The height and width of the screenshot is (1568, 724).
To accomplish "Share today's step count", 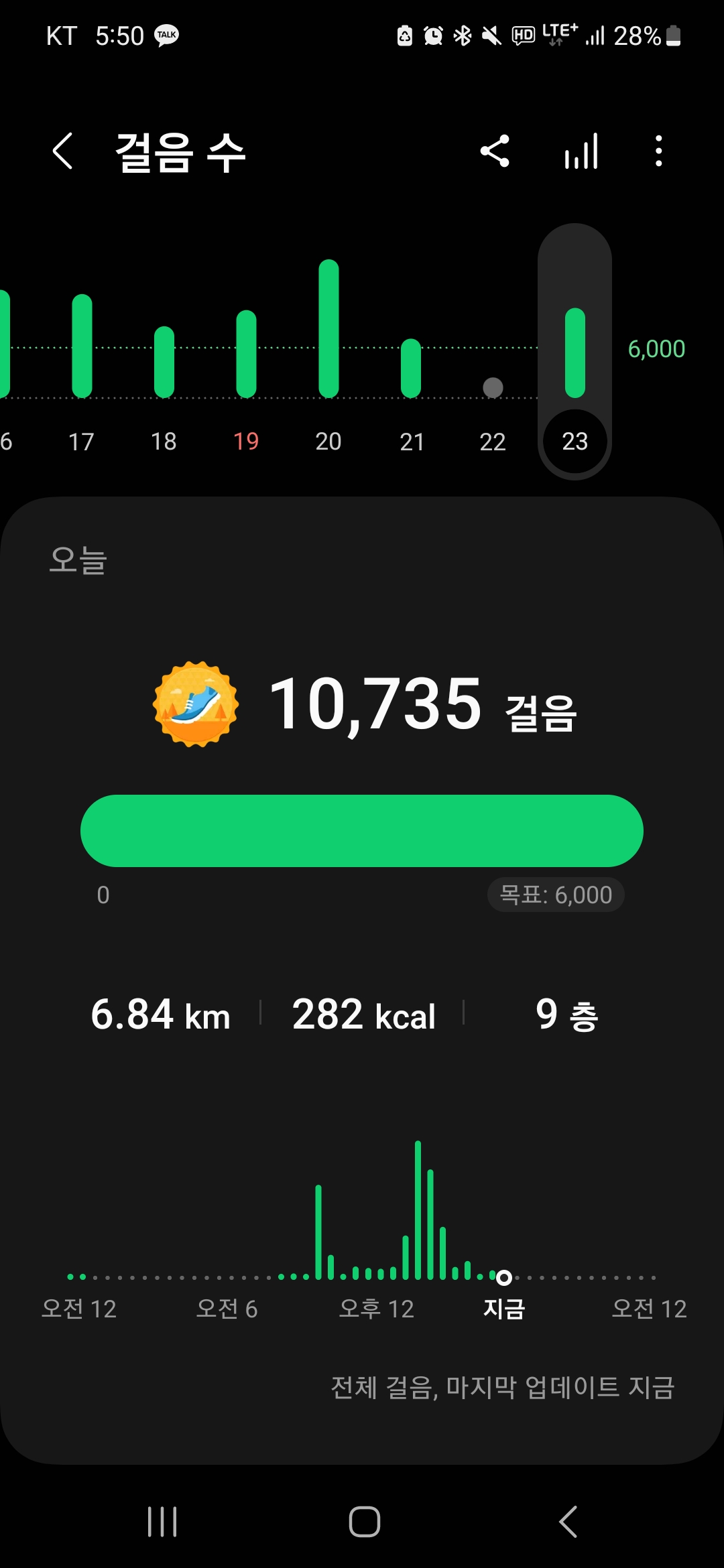I will coord(495,151).
